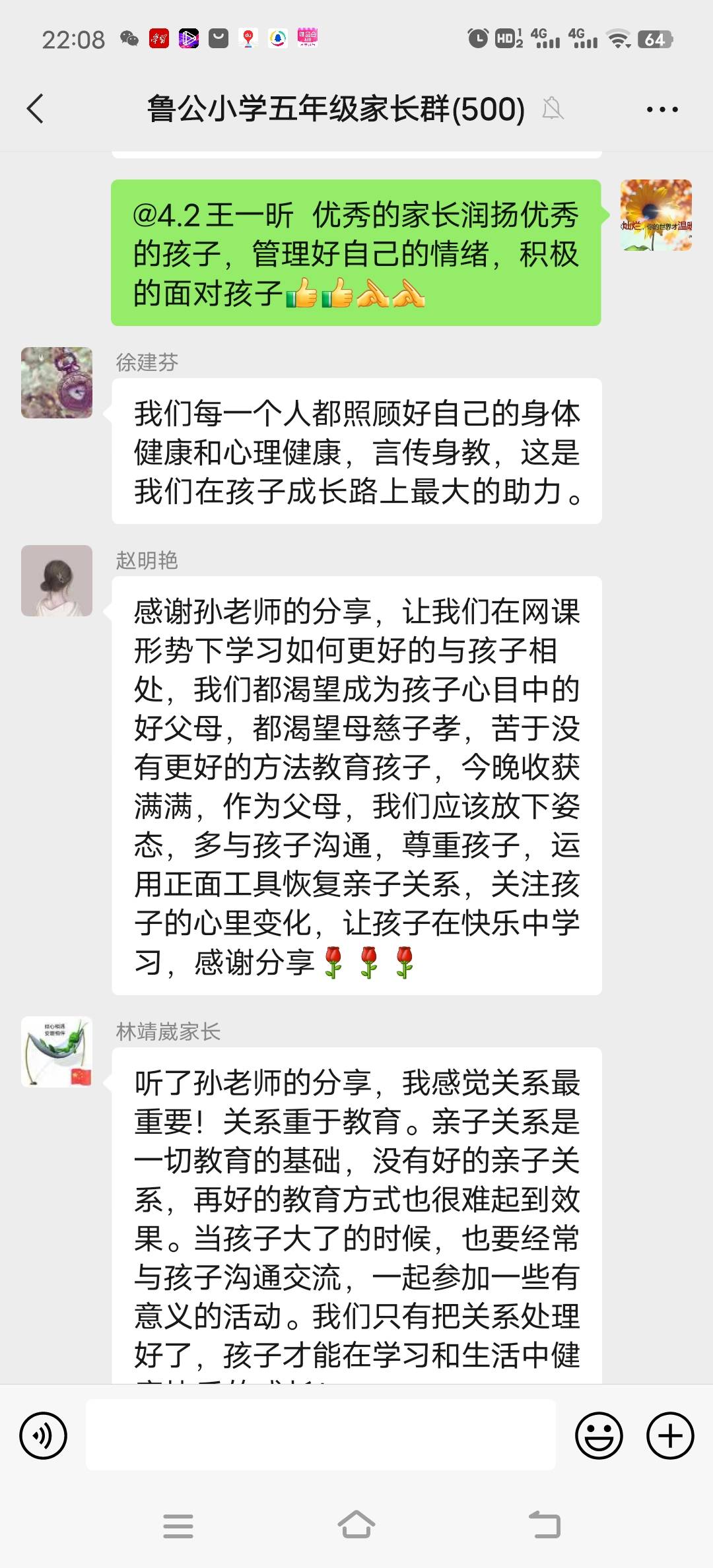713x1568 pixels.
Task: Switch to voice input mode
Action: pos(44,1433)
